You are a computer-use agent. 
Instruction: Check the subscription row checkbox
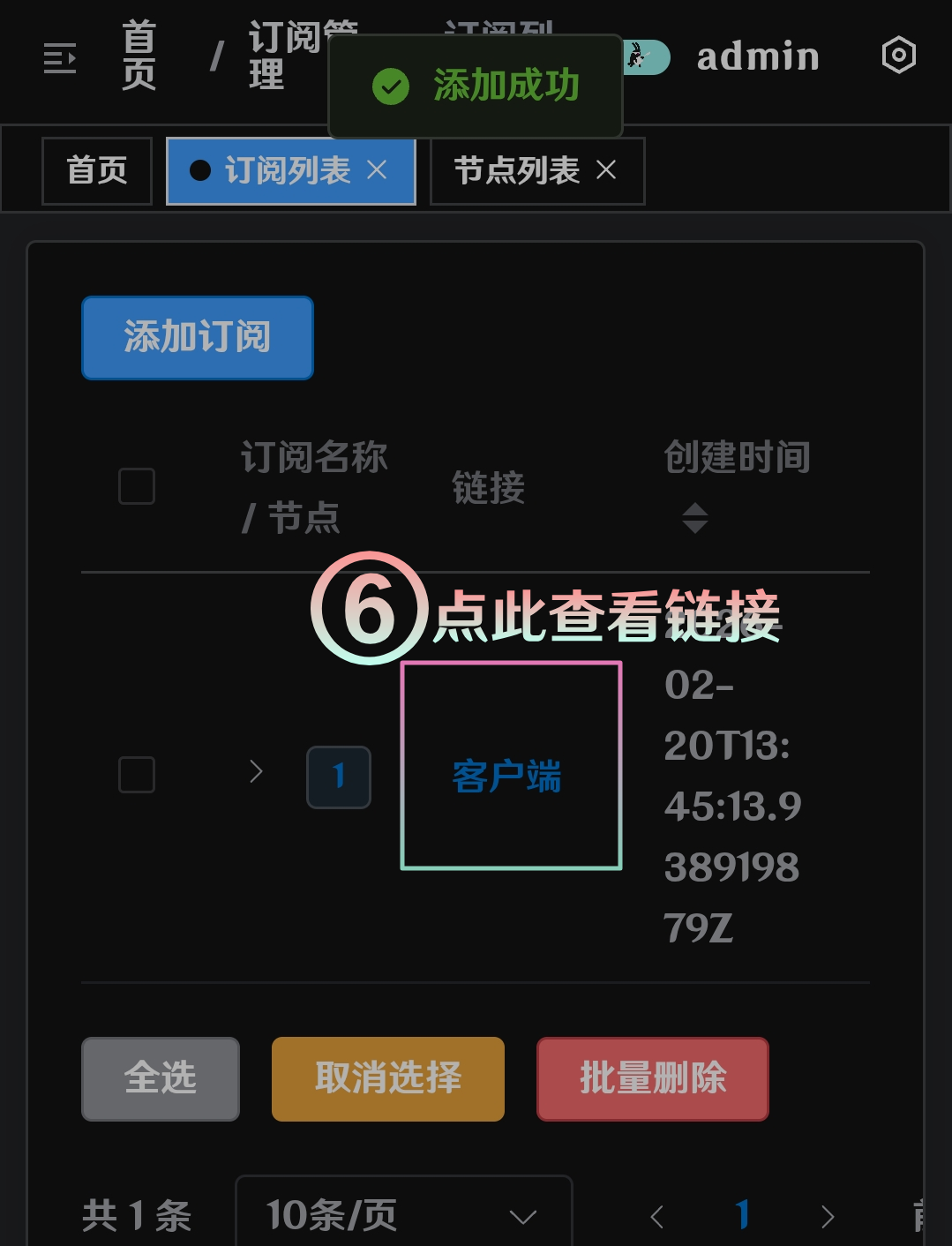[x=137, y=775]
